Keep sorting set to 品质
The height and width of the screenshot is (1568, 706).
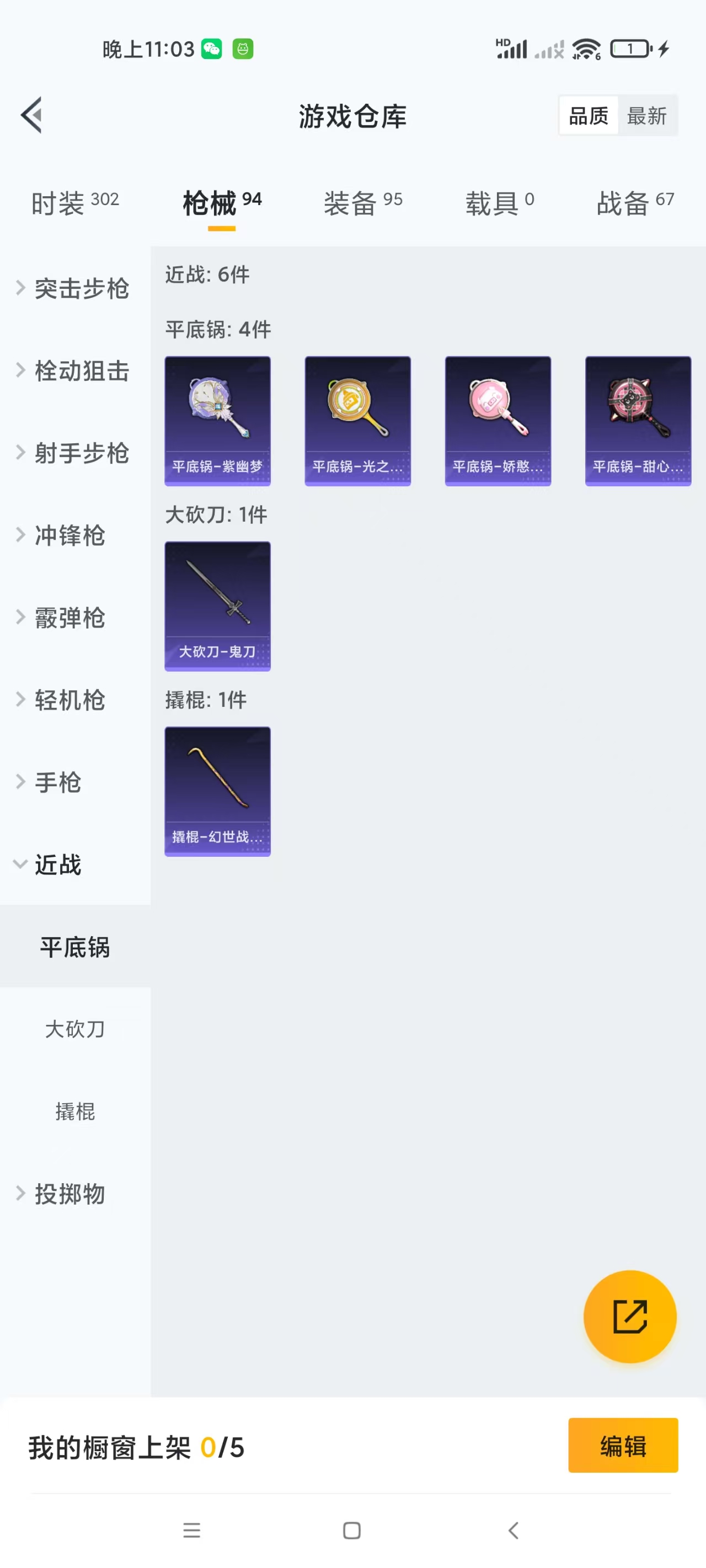pyautogui.click(x=587, y=116)
